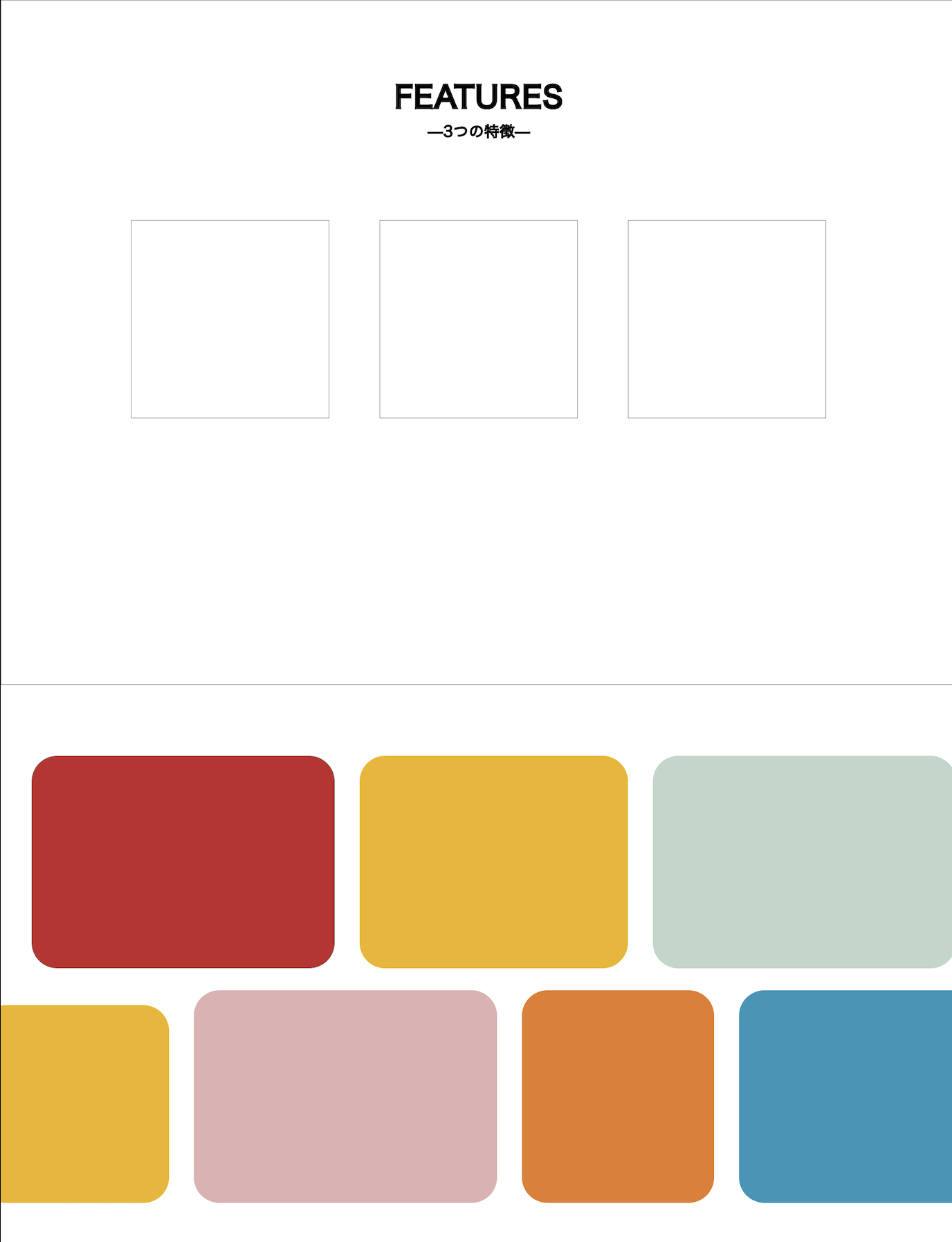Tap the orange card
The image size is (952, 1242).
tap(618, 1096)
